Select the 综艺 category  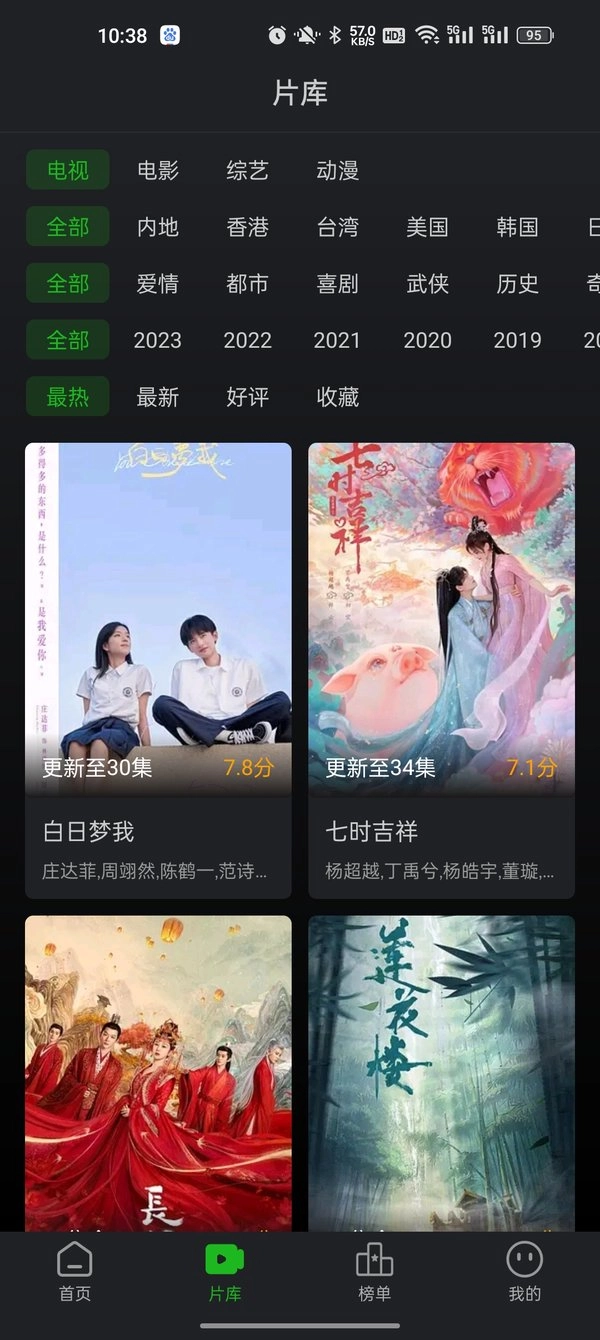248,171
